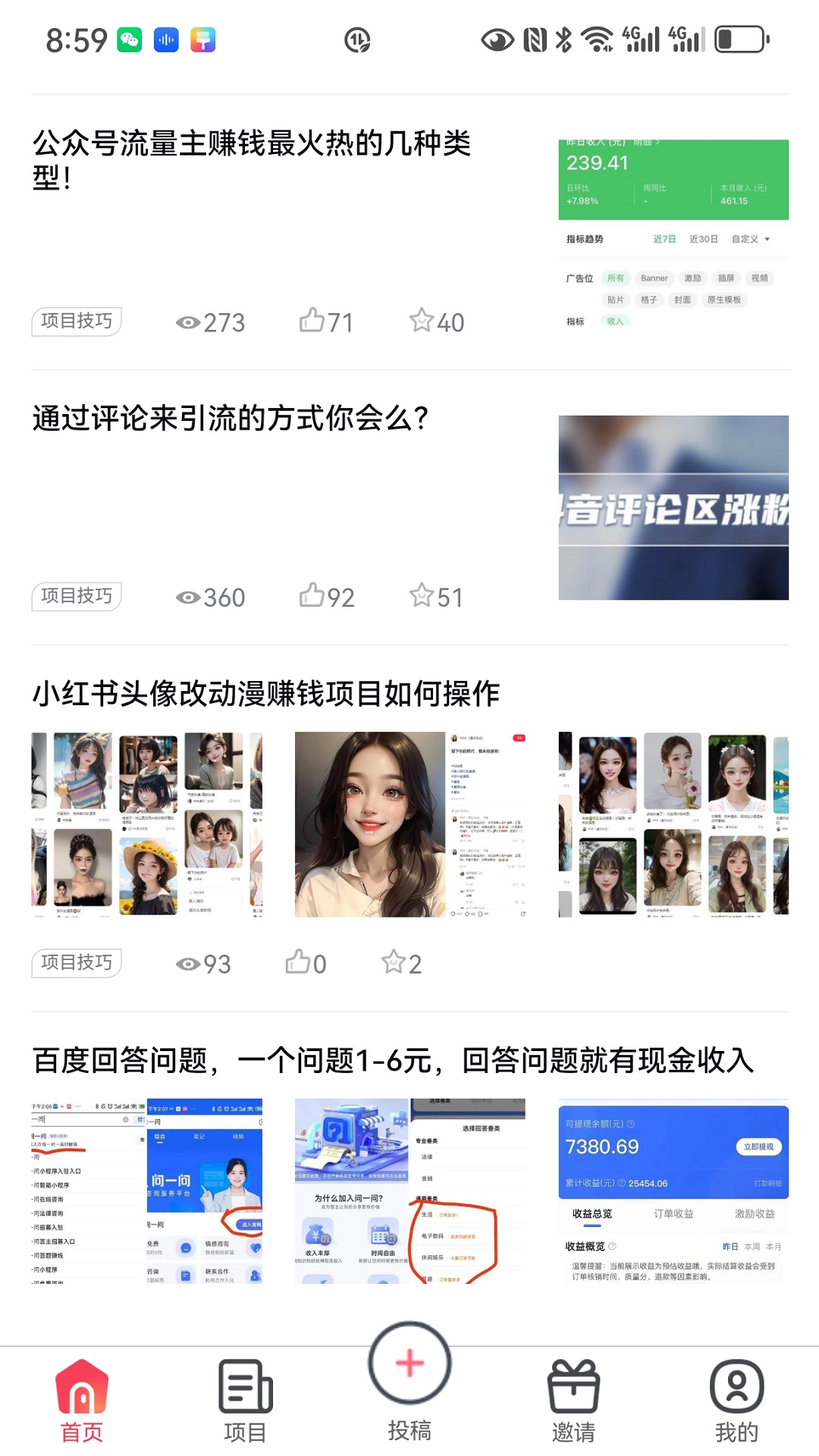Favorite the 小红书头像 article with 2 stars
The image size is (819, 1456).
pyautogui.click(x=401, y=963)
